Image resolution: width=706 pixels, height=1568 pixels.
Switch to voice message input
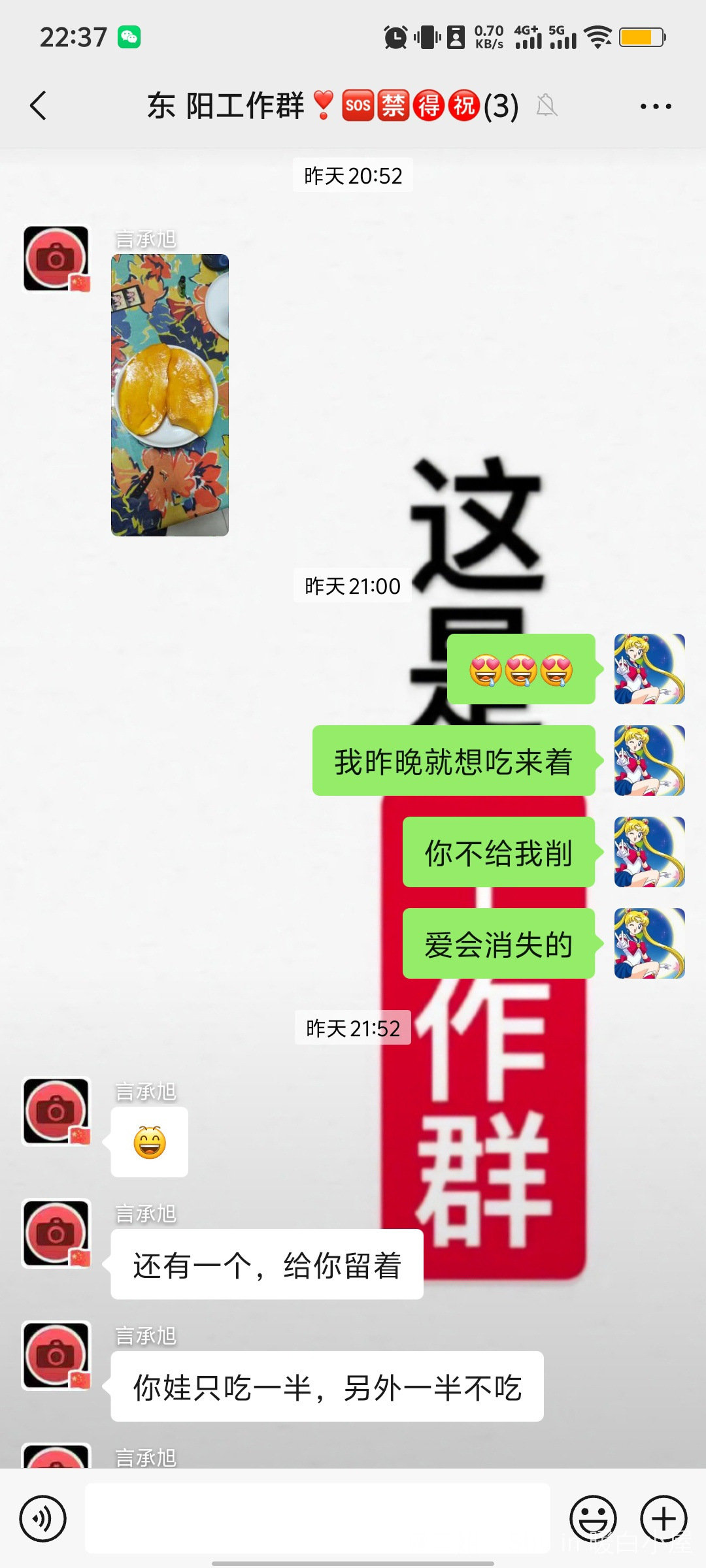[x=43, y=1518]
